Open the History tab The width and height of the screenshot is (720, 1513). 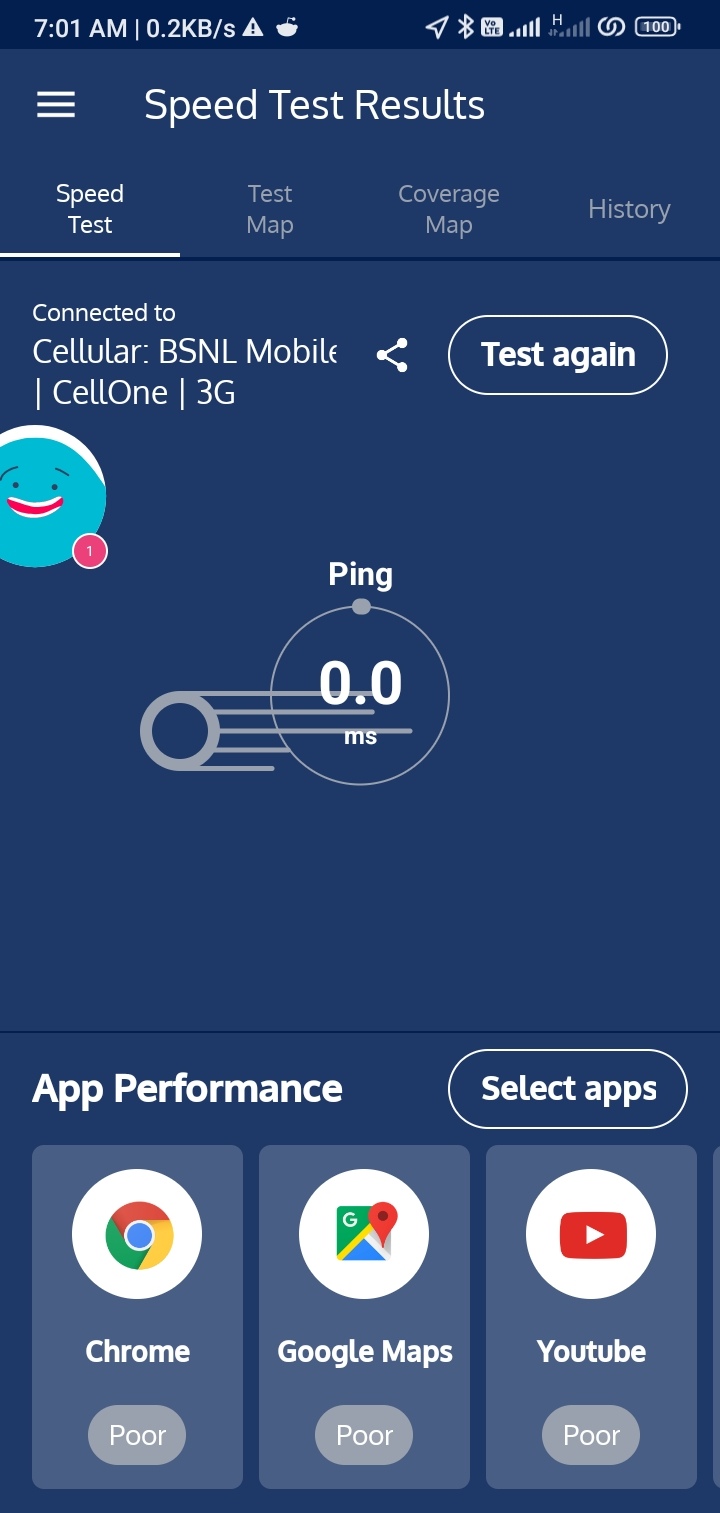coord(629,209)
